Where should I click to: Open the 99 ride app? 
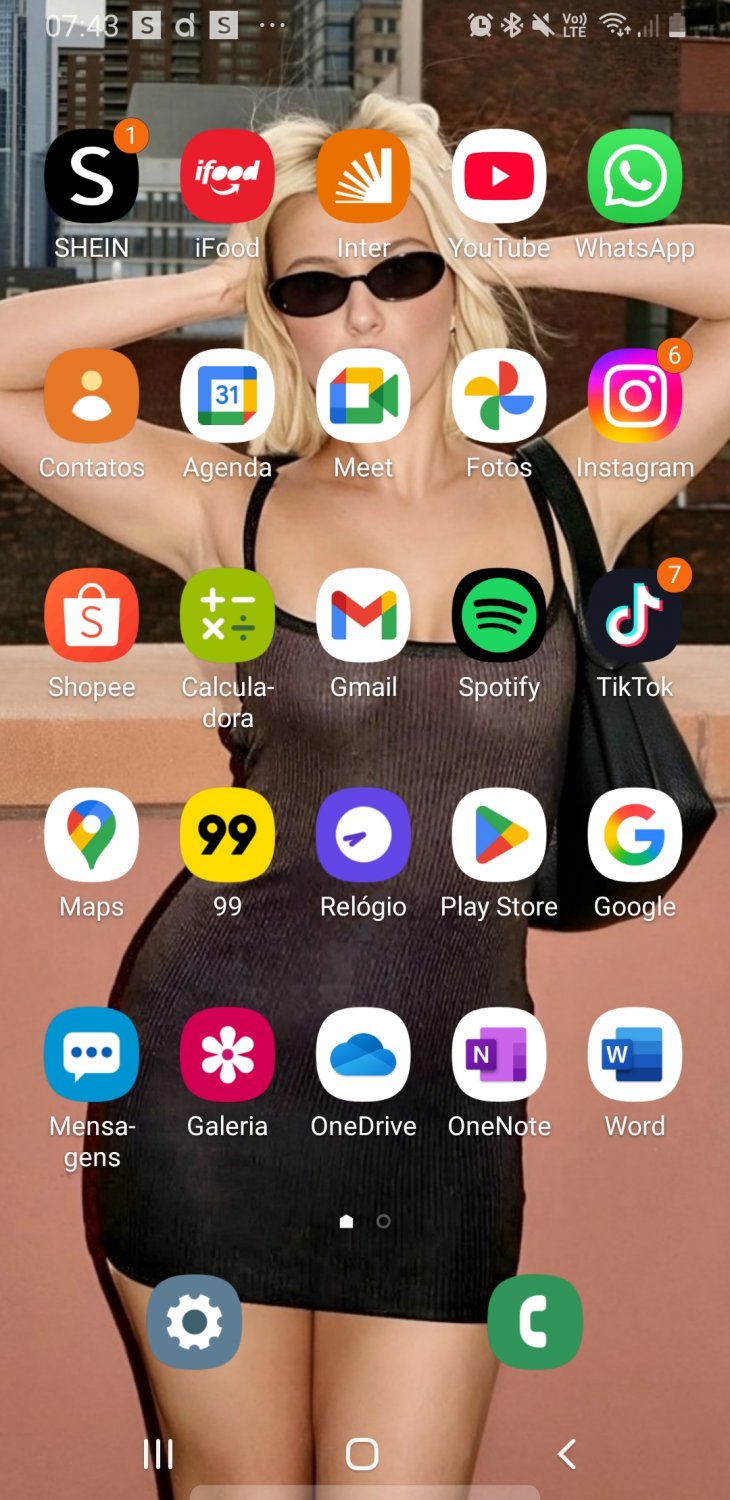(x=227, y=835)
